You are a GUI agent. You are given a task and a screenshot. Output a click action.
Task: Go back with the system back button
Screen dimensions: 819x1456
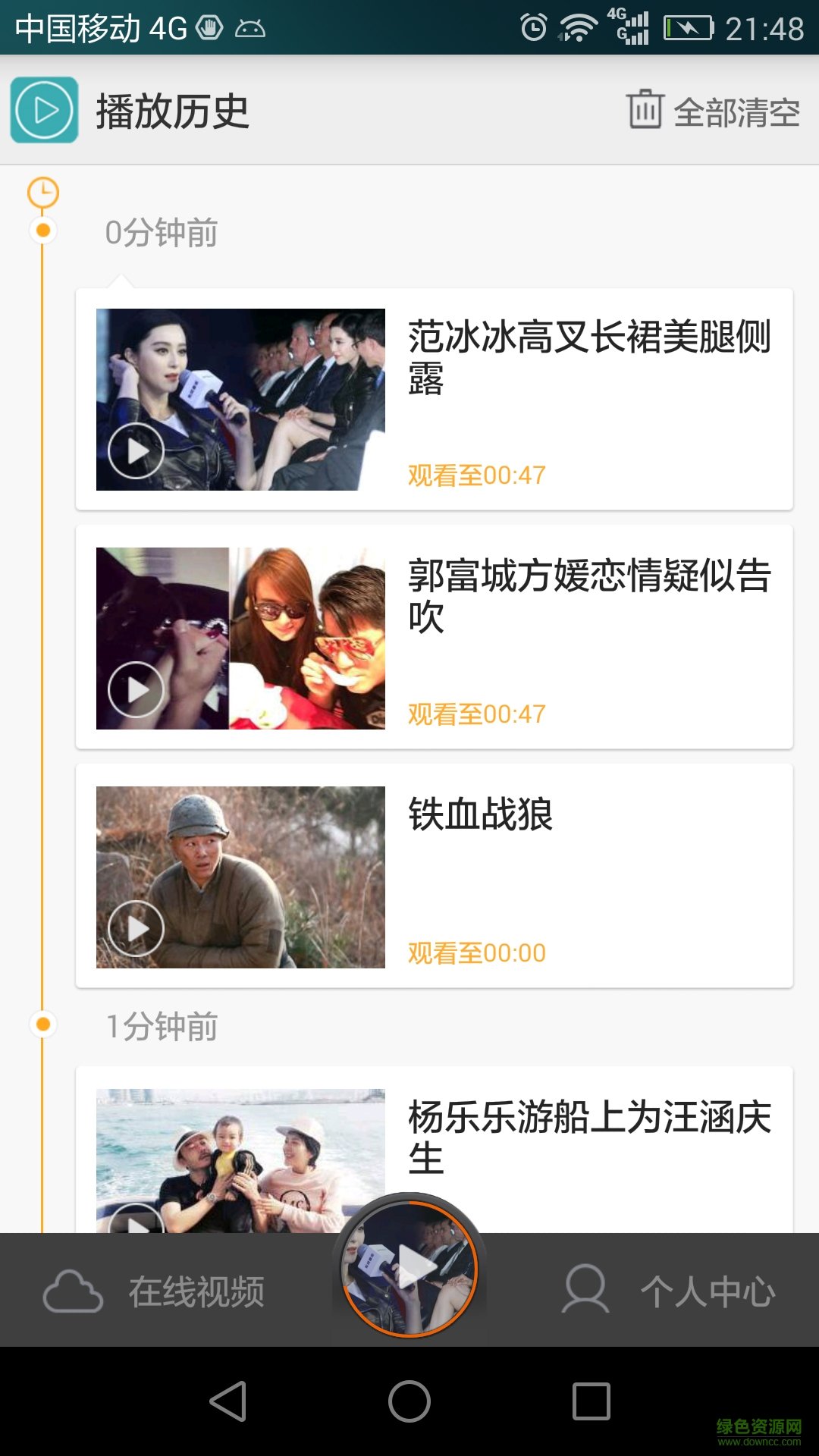coord(227,1401)
